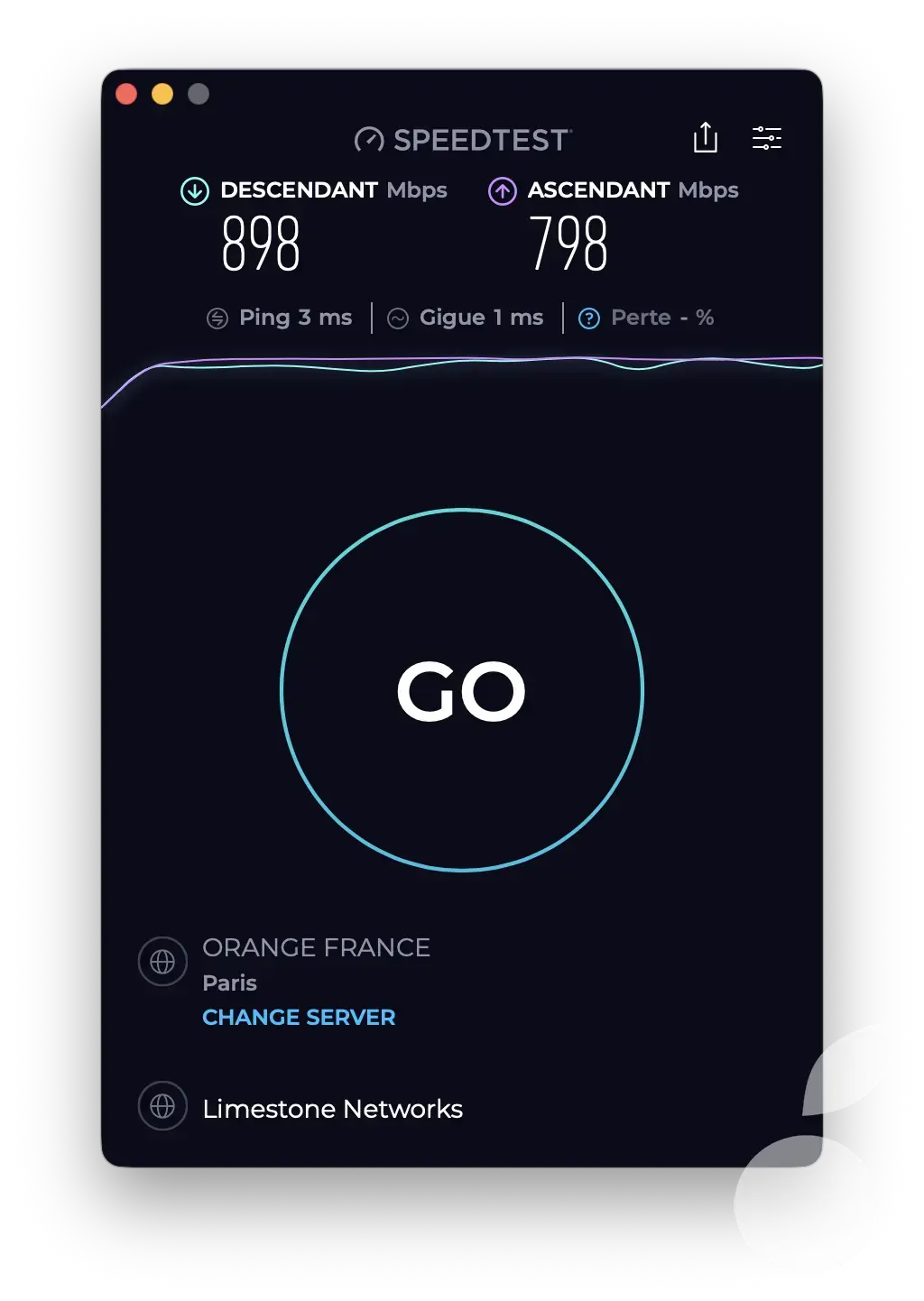Open the share/export results icon
This screenshot has width=924, height=1301.
[x=705, y=137]
